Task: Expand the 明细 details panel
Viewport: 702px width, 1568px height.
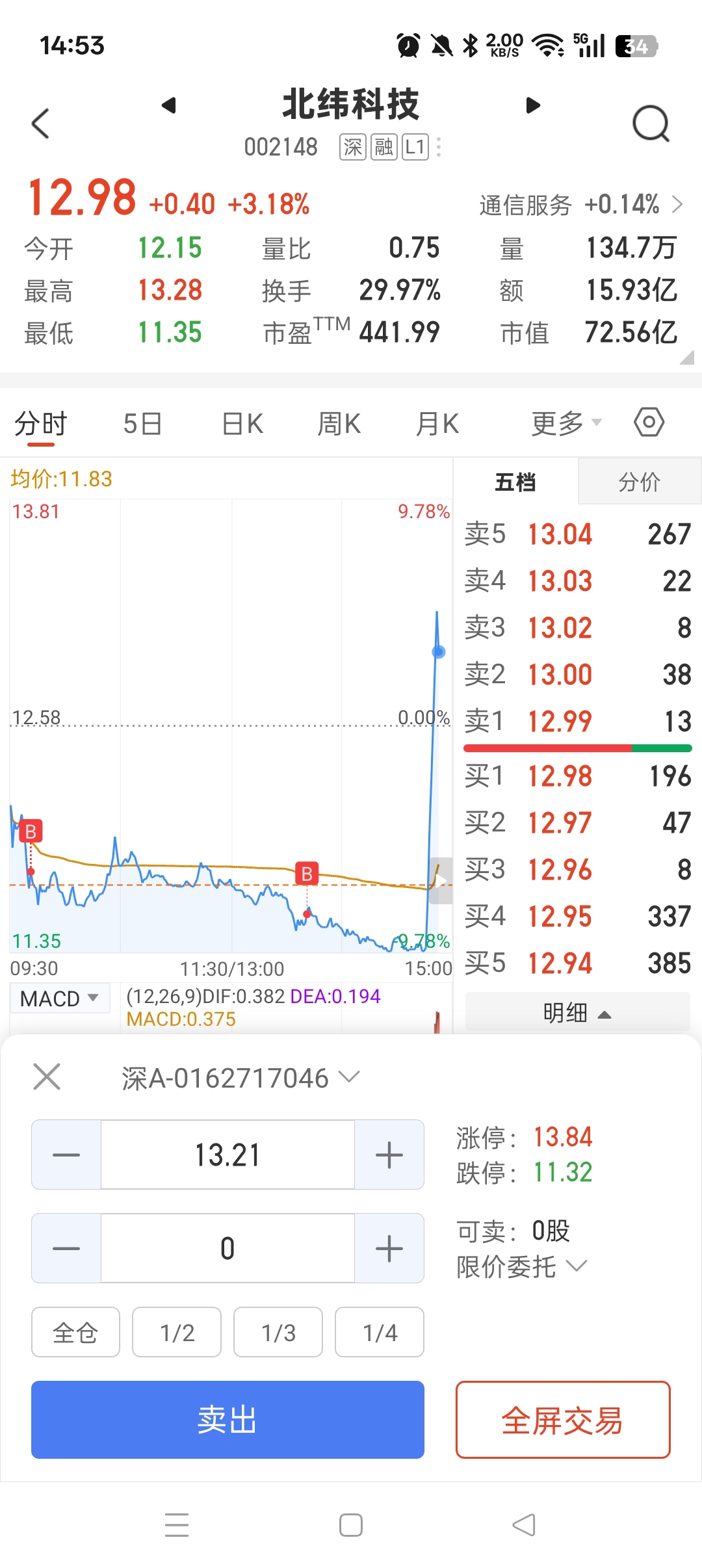Action: (x=577, y=1013)
